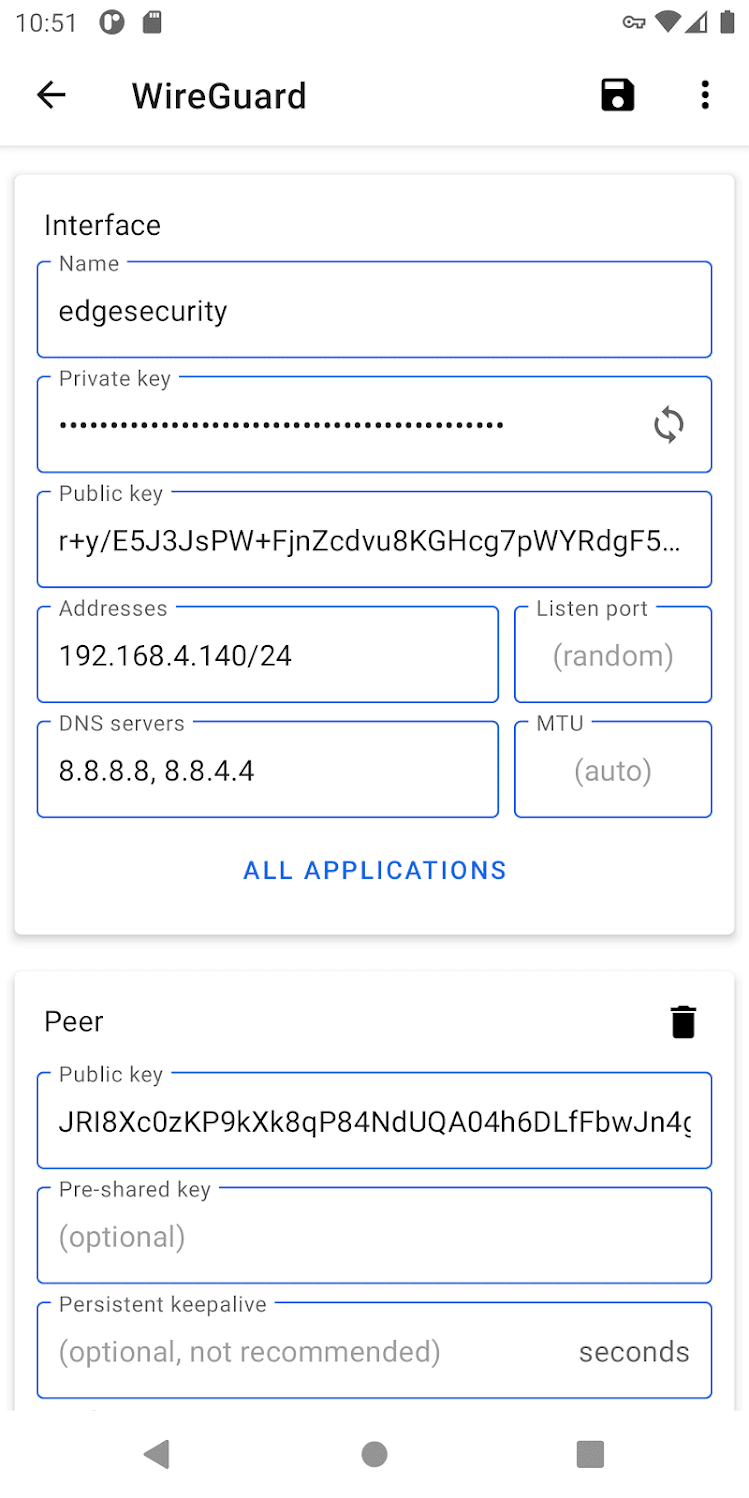Tap the MTU field

[x=612, y=771]
